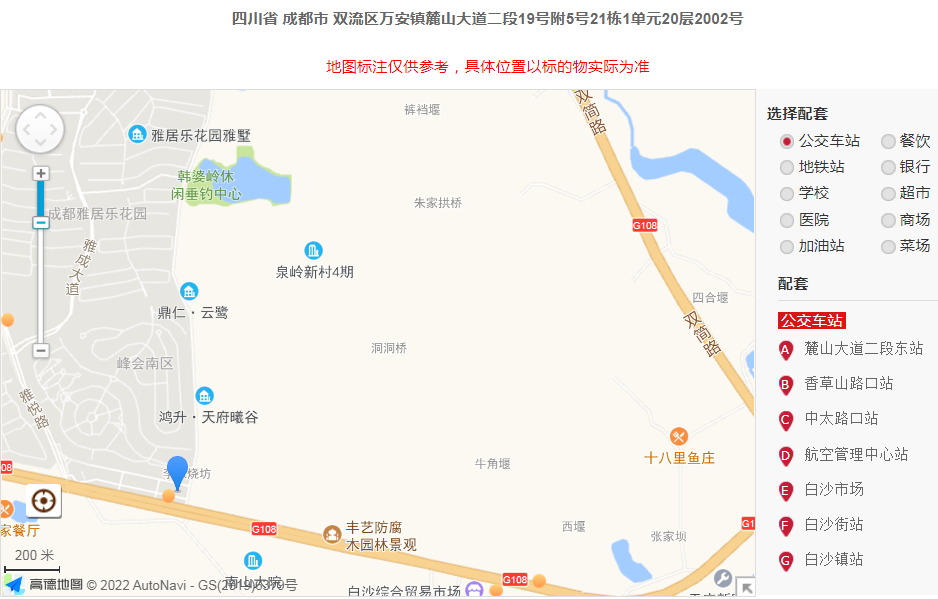Open bus stop 白沙街站
Image resolution: width=938 pixels, height=599 pixels.
pos(833,525)
